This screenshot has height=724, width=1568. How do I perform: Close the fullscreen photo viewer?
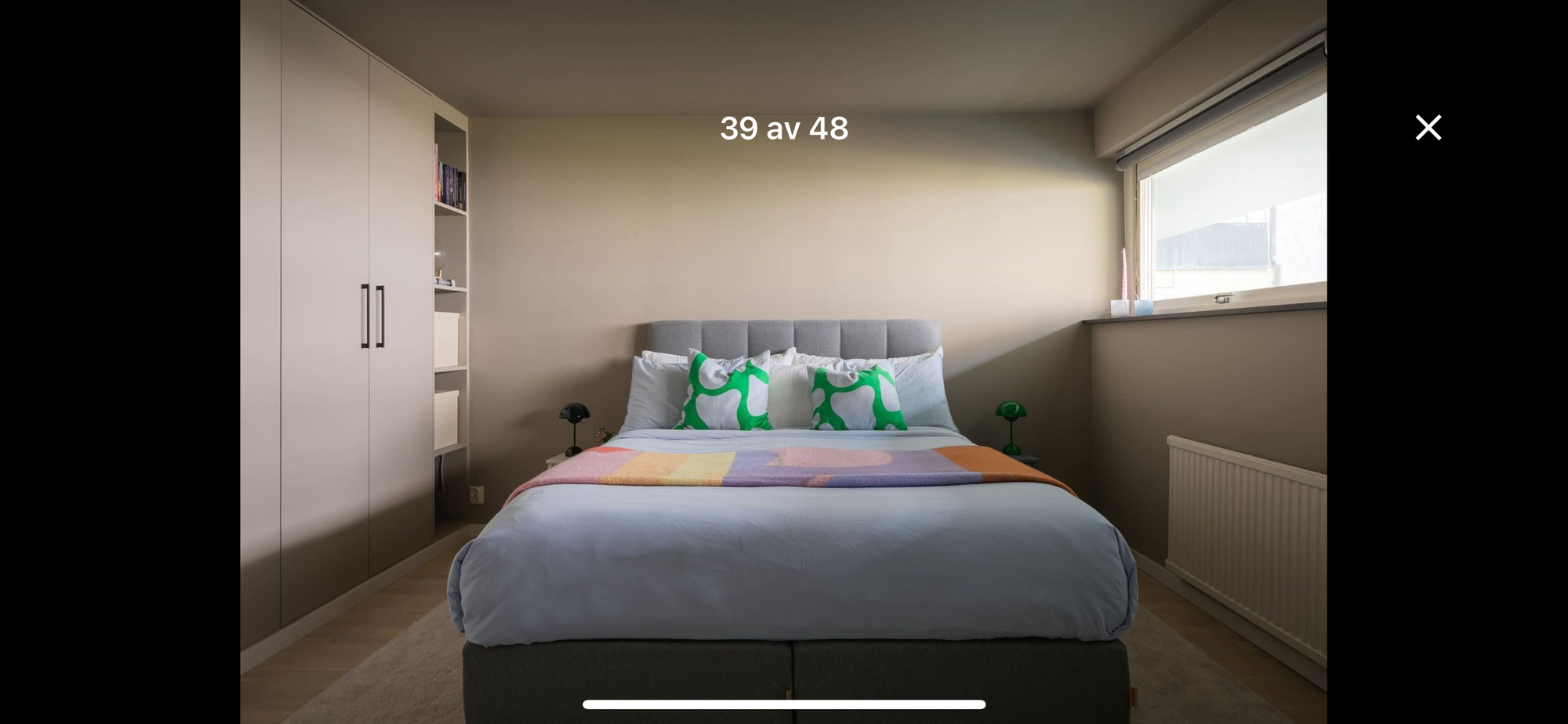tap(1428, 127)
